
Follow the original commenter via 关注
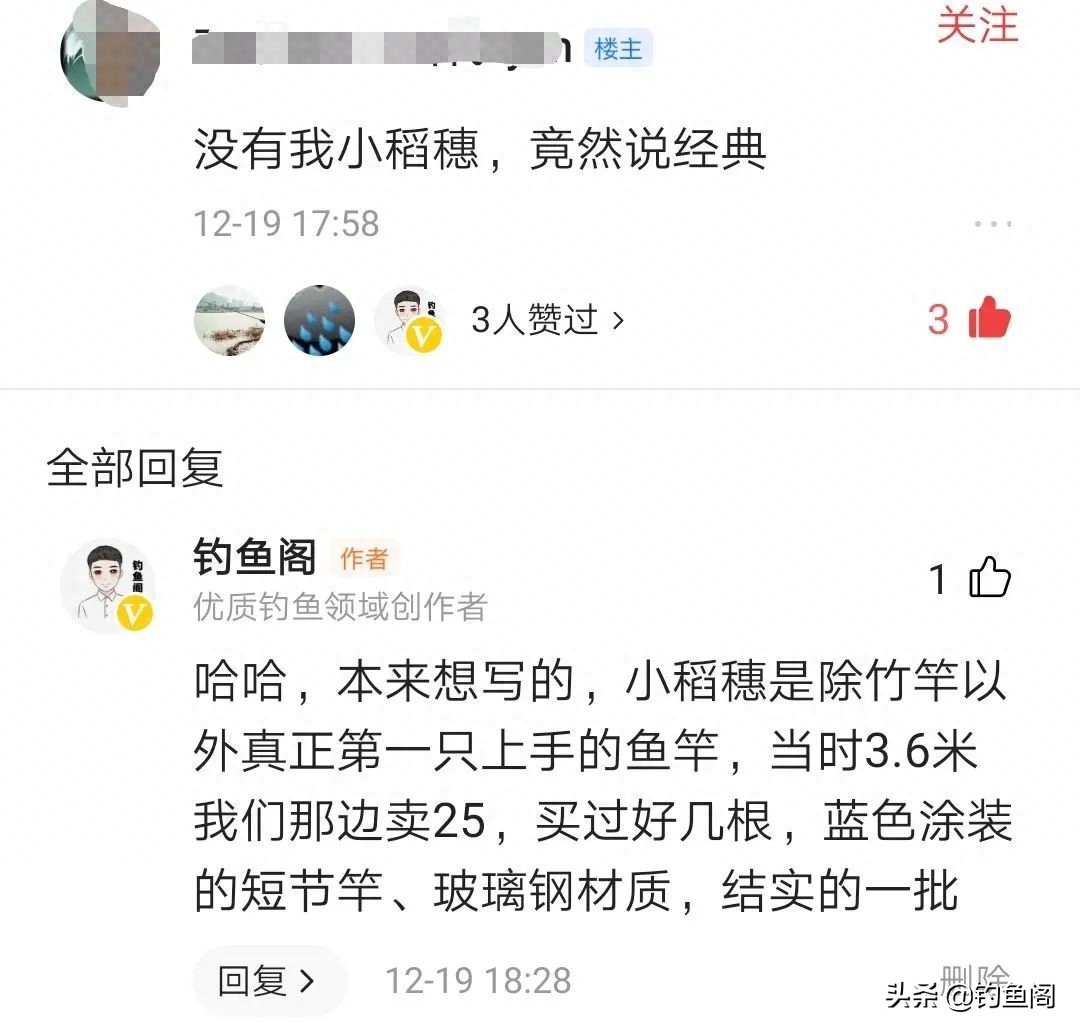point(977,26)
